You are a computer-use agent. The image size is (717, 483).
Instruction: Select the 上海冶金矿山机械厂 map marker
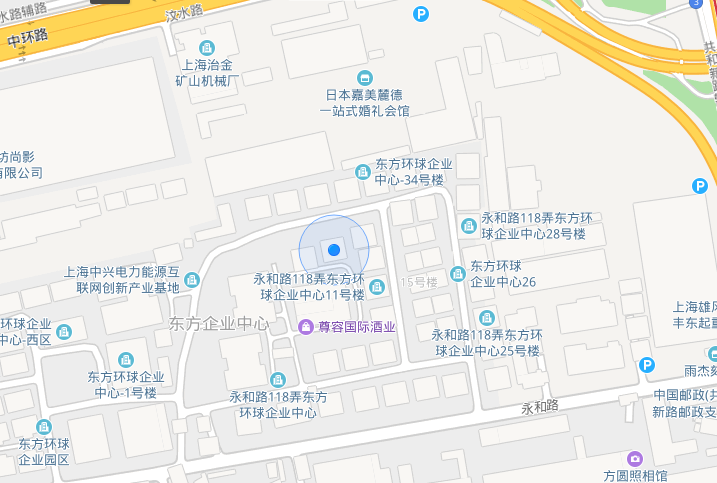[206, 47]
